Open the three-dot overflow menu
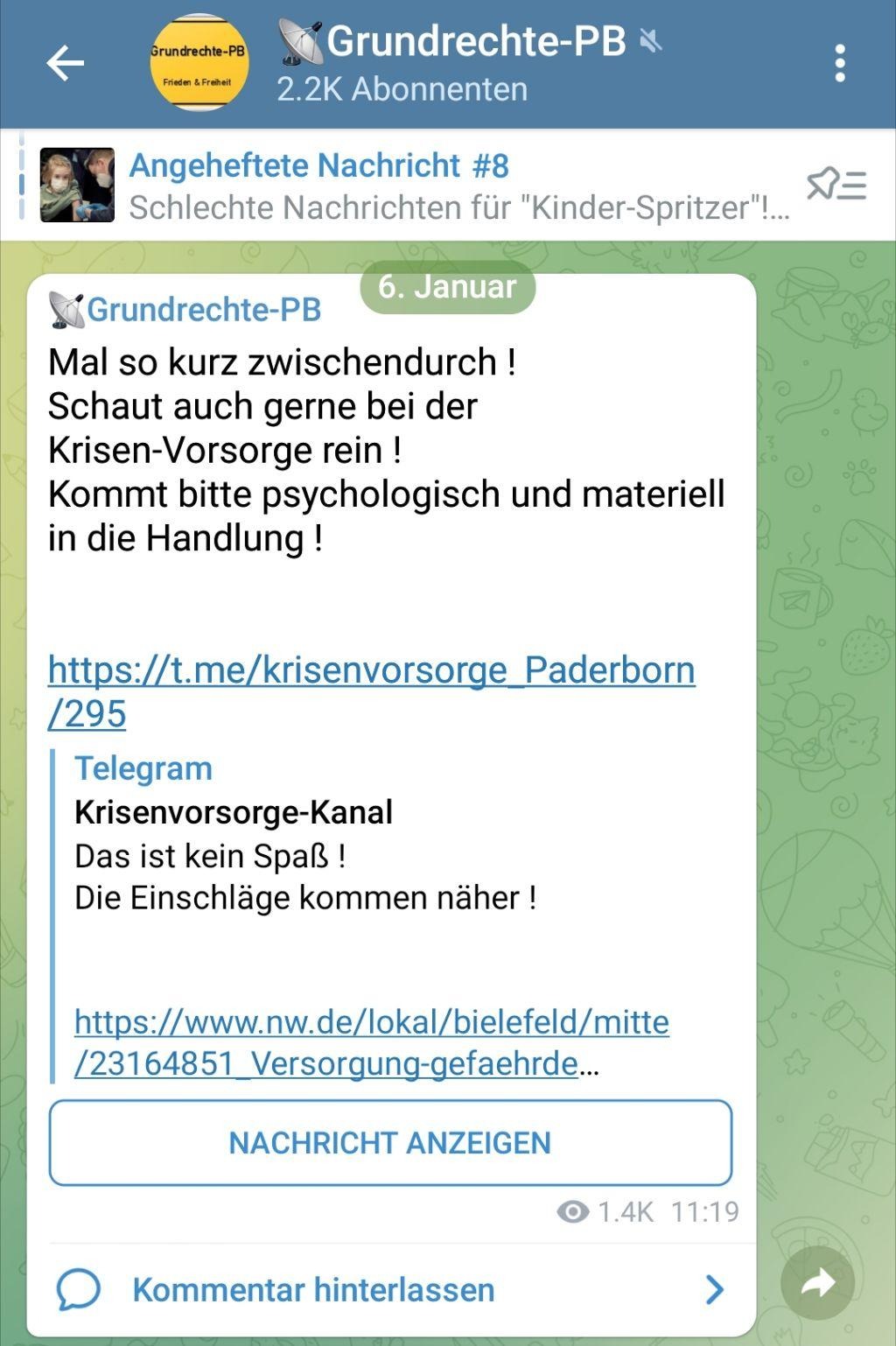 click(839, 63)
